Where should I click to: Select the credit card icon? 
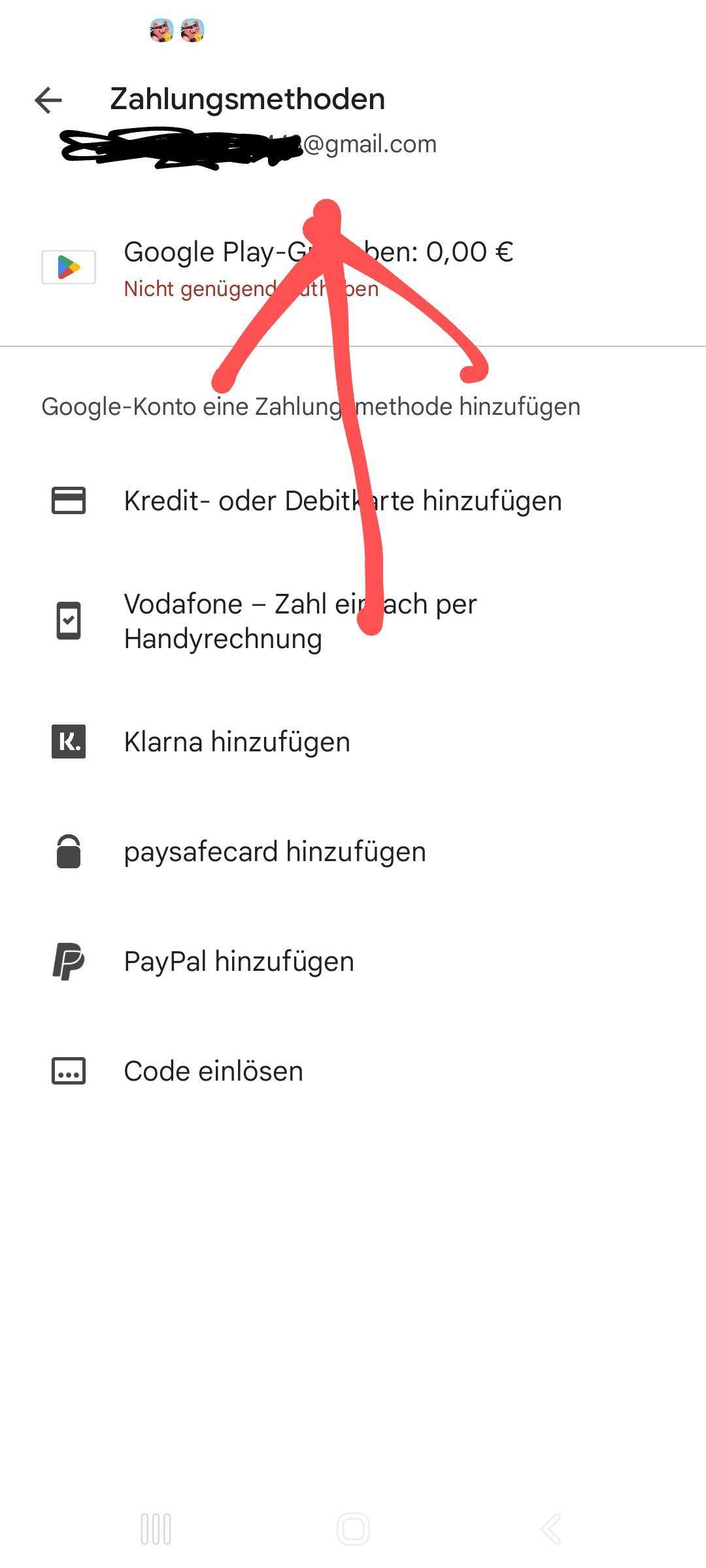coord(67,501)
